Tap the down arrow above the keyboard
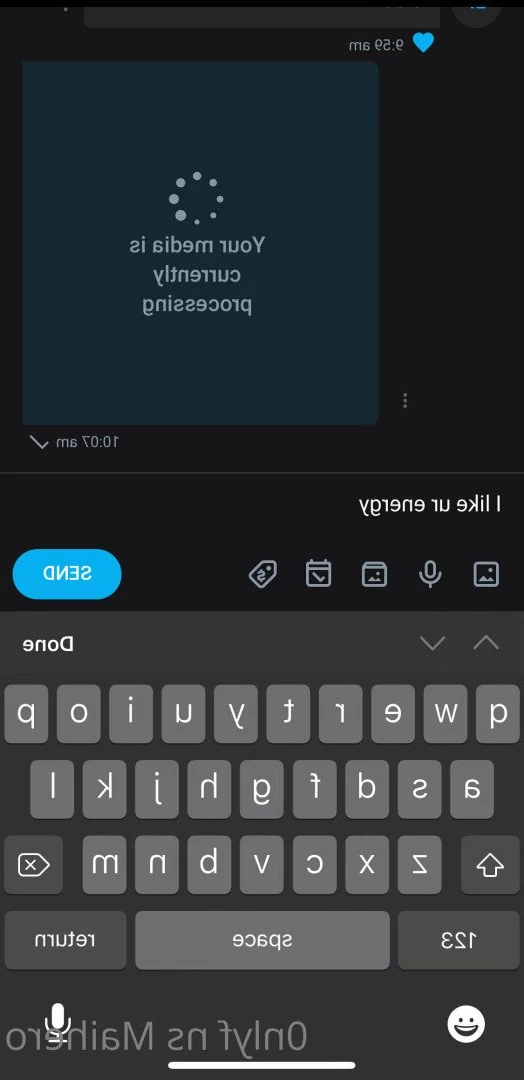The height and width of the screenshot is (1080, 524). (x=432, y=643)
